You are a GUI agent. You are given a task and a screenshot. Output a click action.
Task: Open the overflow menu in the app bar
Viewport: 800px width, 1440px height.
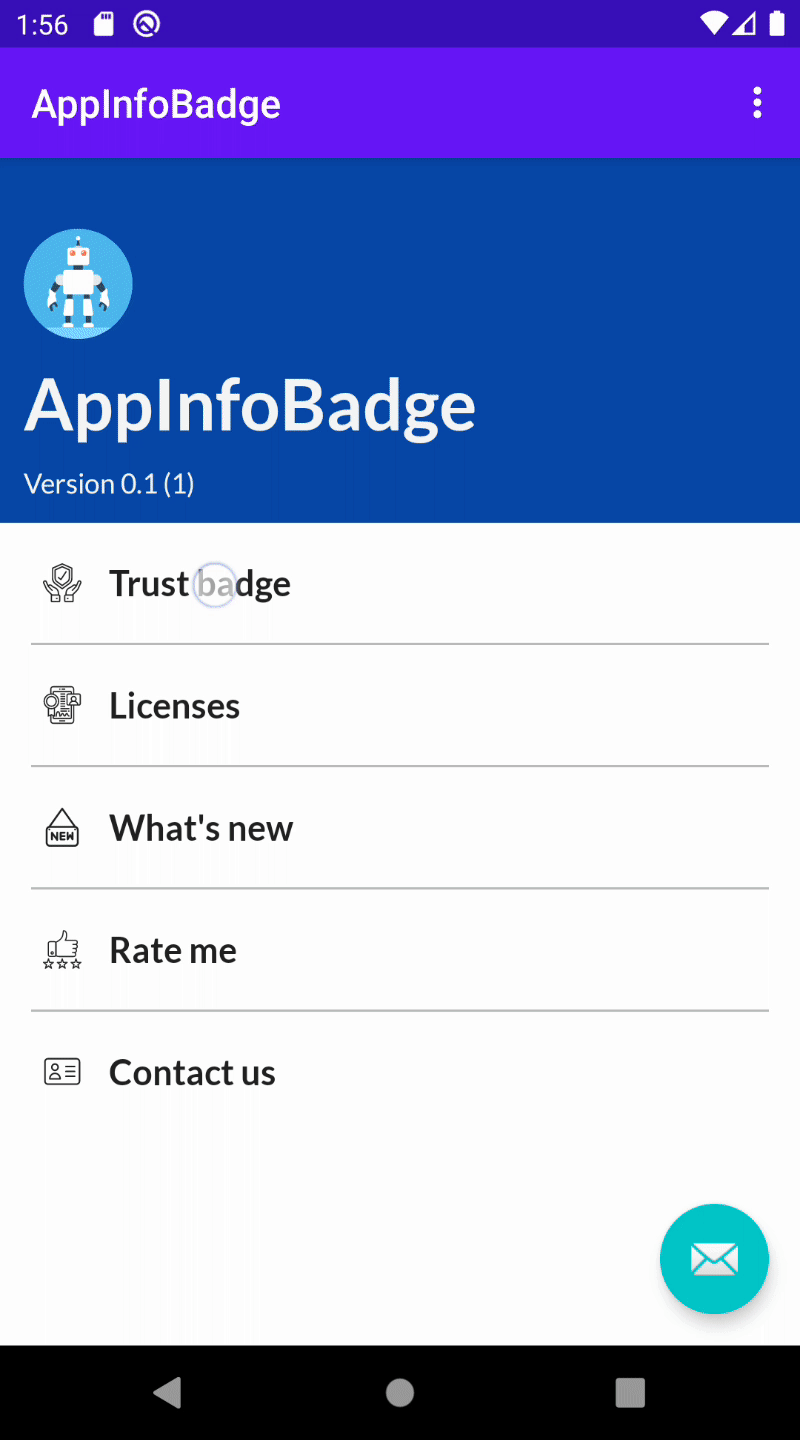pos(757,103)
